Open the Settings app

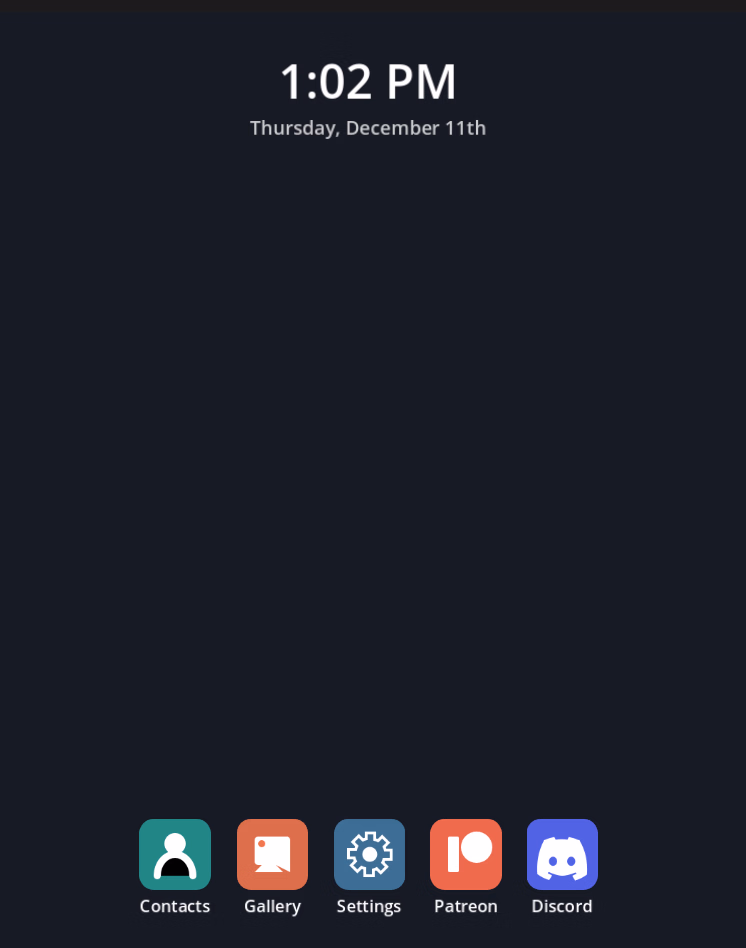pyautogui.click(x=369, y=854)
